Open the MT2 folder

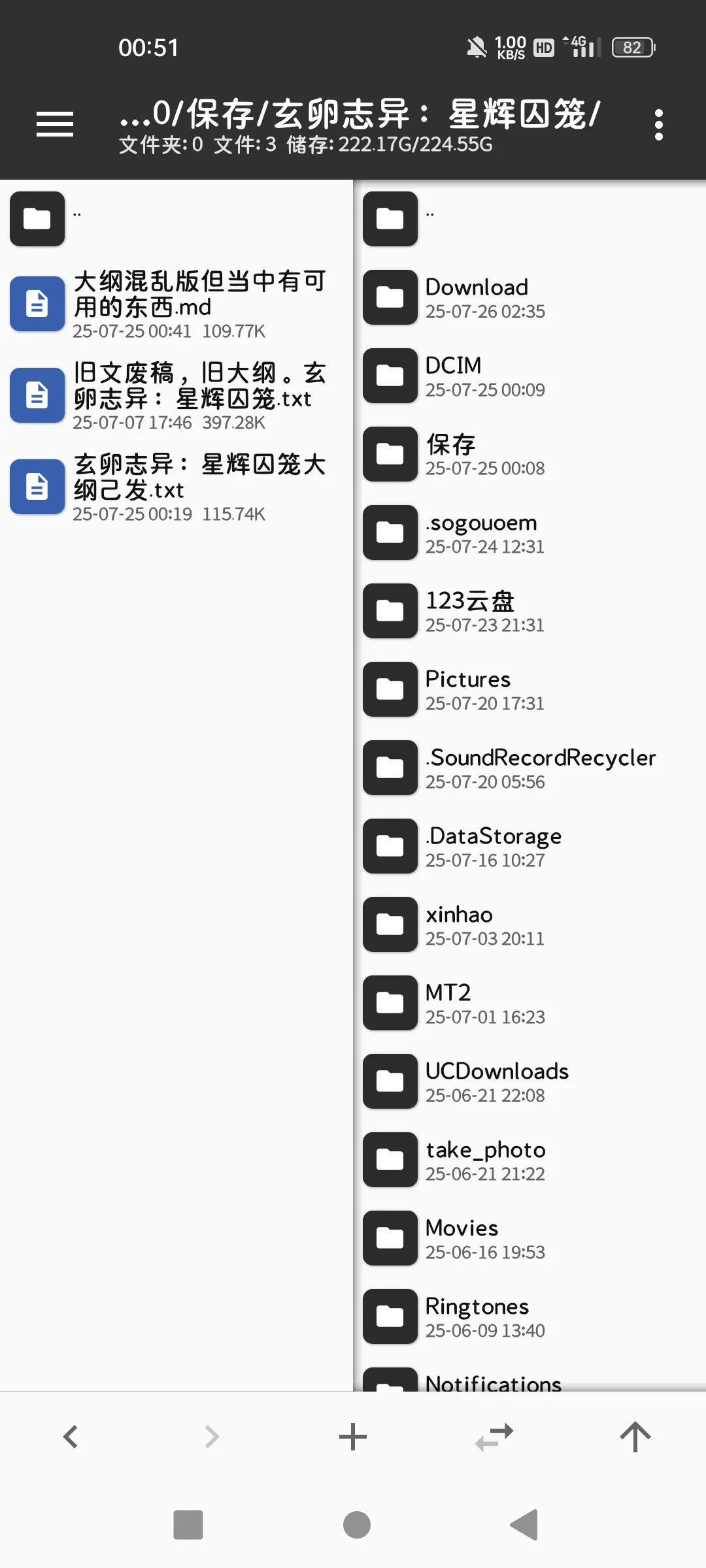(529, 1003)
